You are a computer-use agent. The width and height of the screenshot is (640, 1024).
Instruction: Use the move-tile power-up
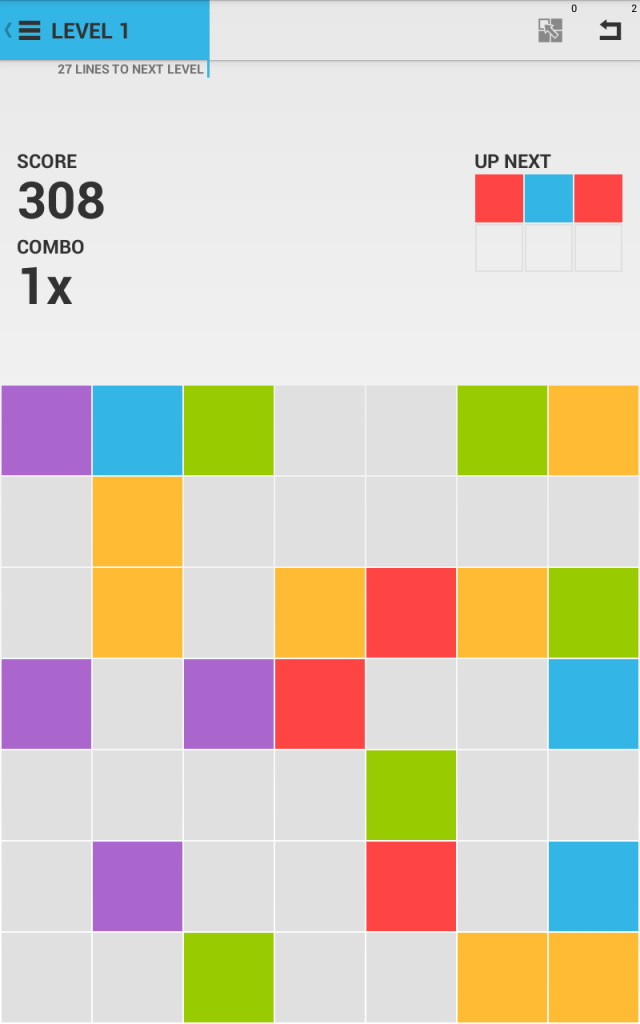coord(550,31)
